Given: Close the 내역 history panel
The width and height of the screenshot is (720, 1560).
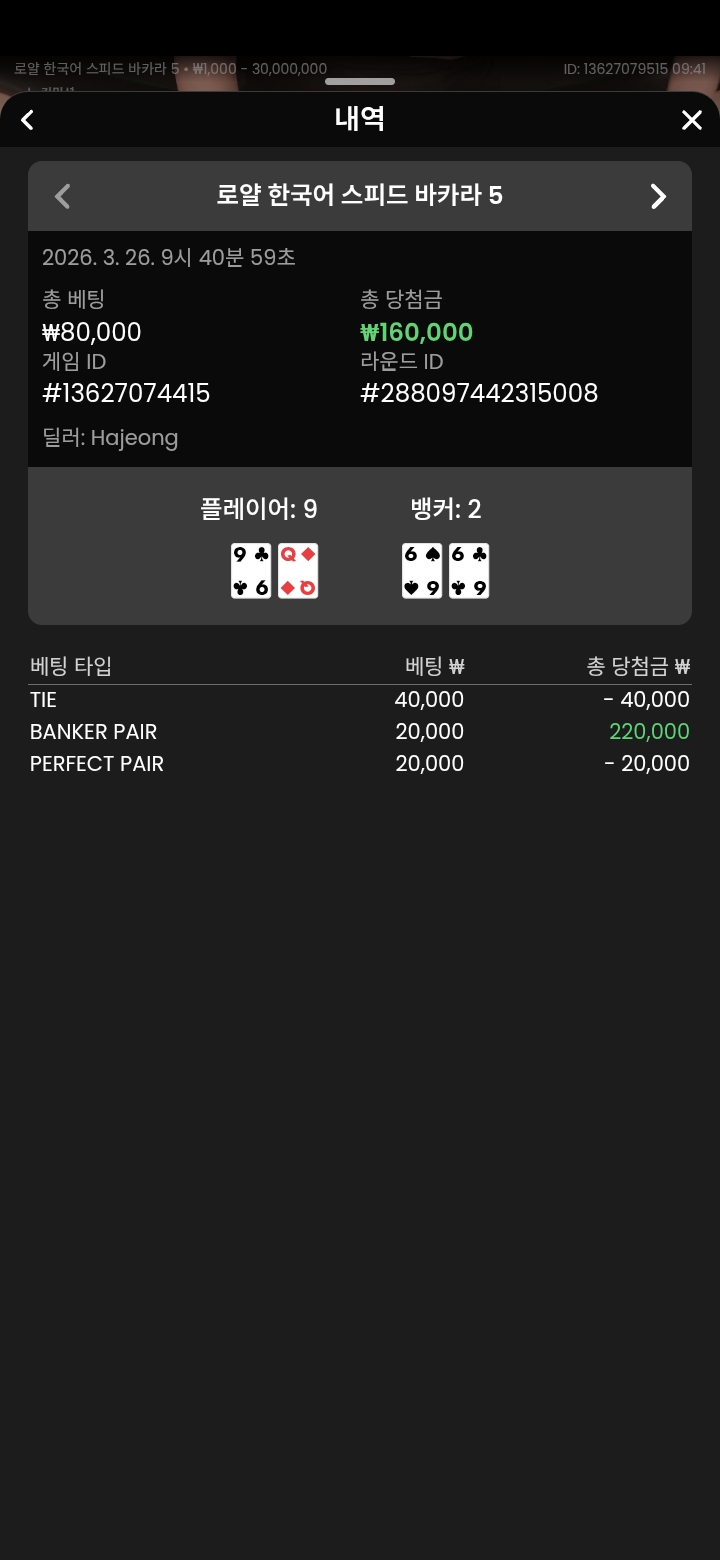Looking at the screenshot, I should tap(691, 120).
